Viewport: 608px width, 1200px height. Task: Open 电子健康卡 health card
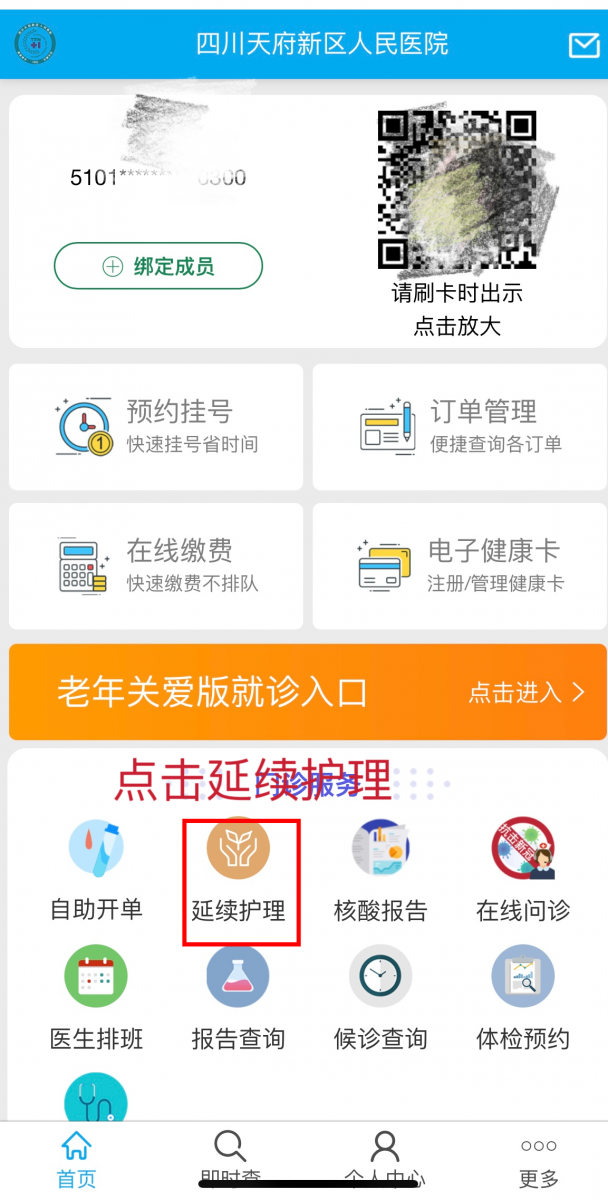point(460,565)
